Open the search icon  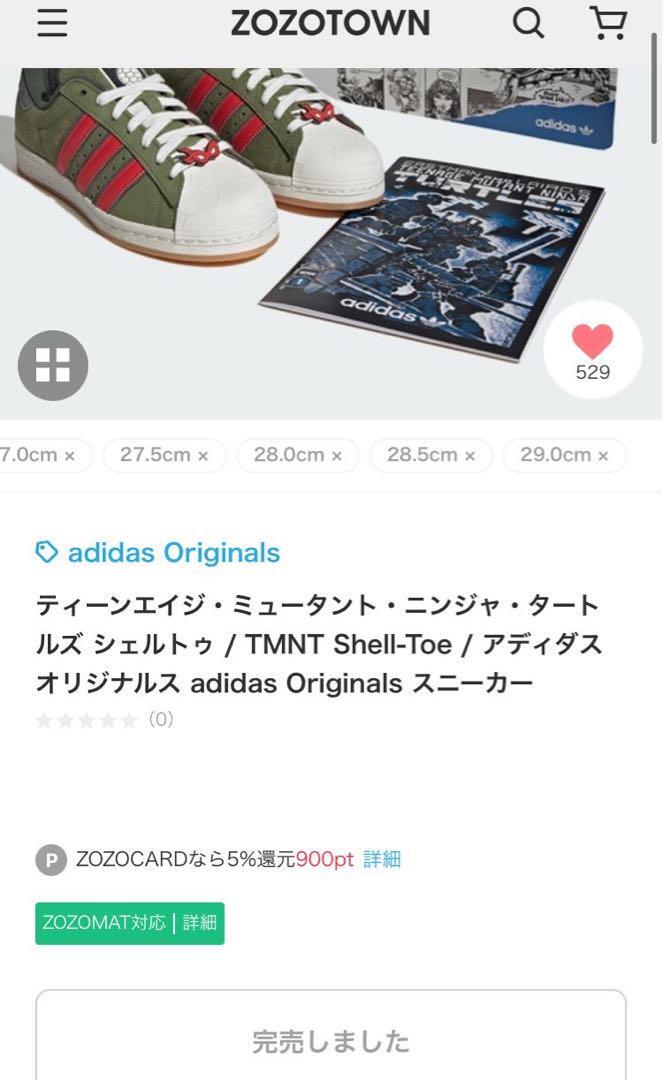[528, 23]
